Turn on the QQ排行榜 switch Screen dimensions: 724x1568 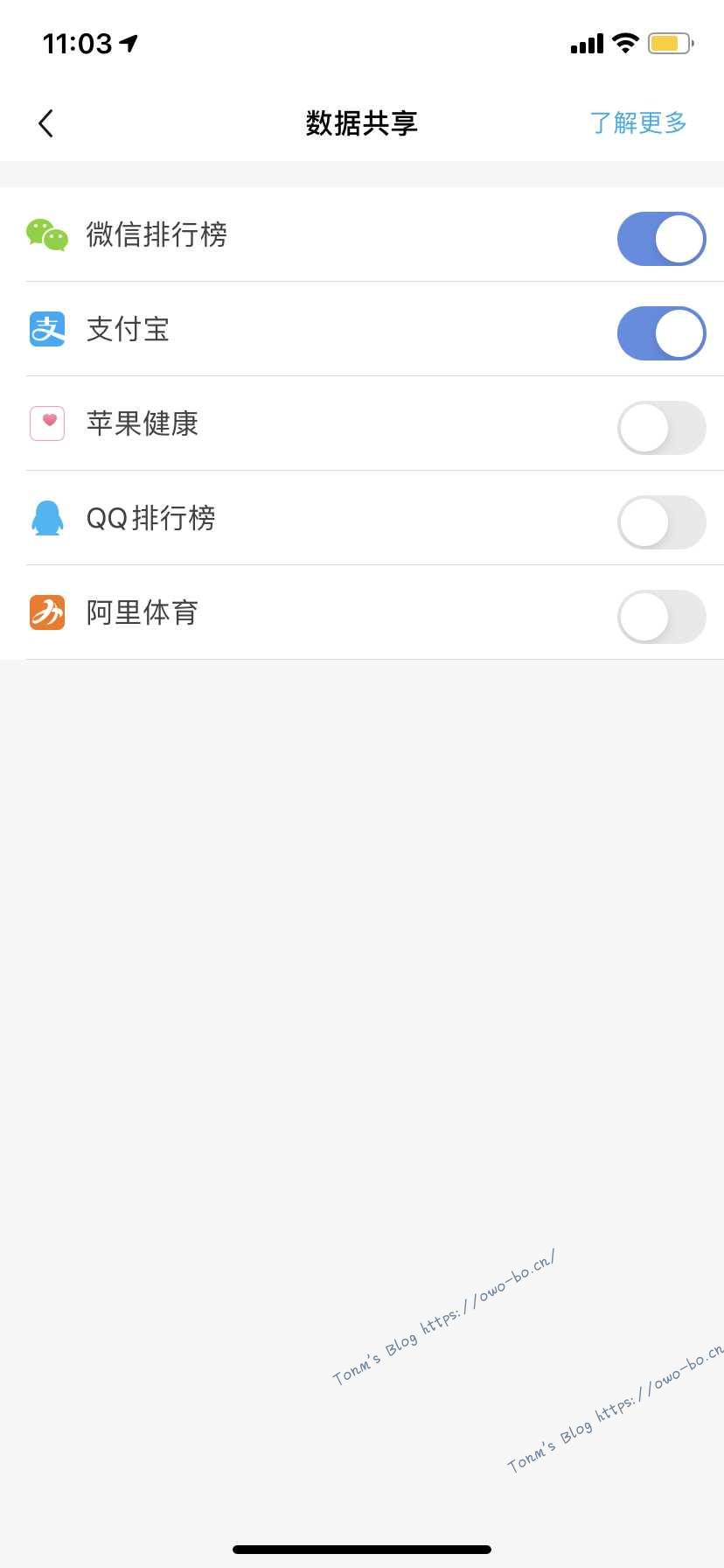coord(661,521)
